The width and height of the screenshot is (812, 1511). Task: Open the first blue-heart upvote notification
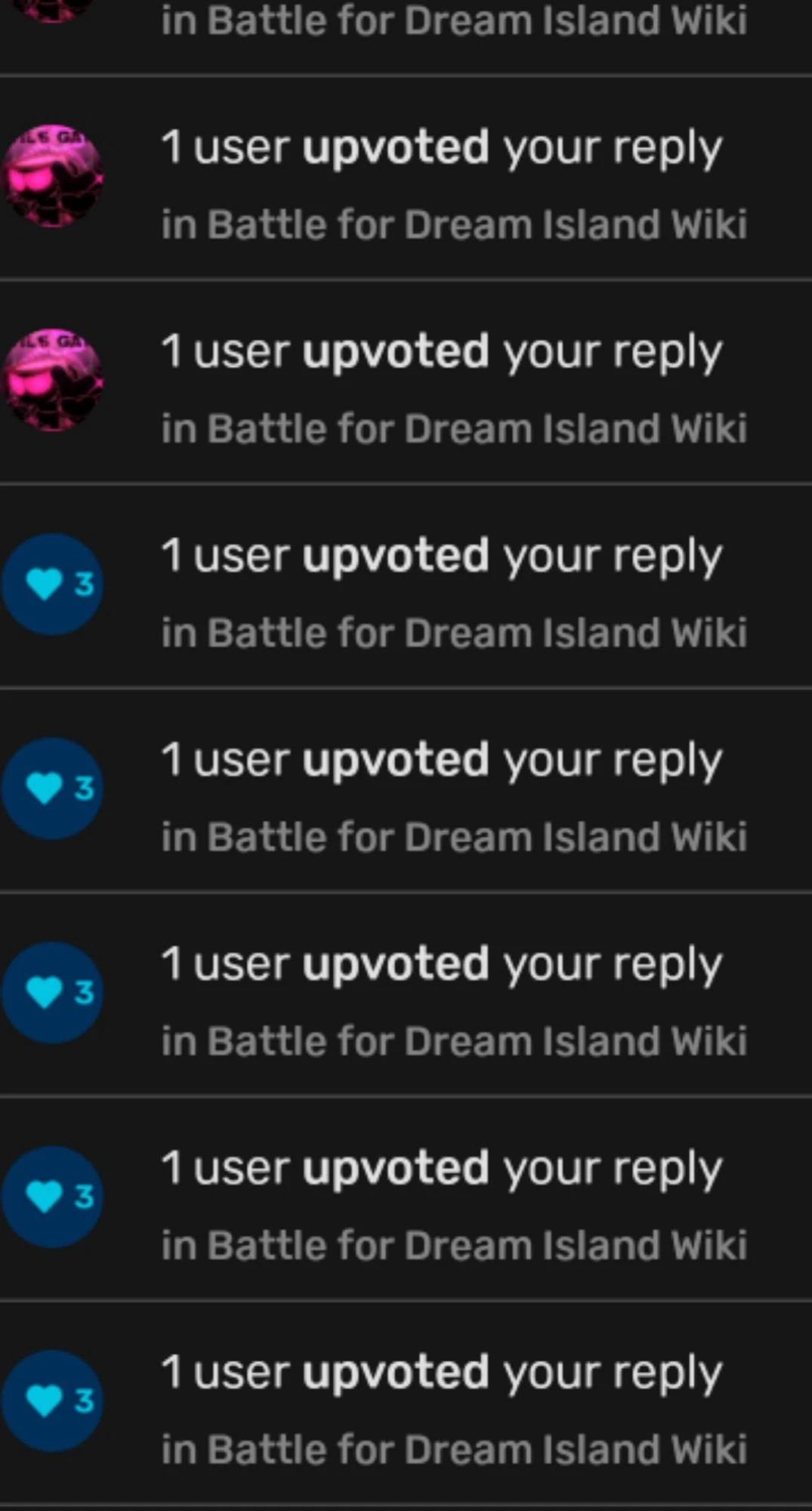441,586
